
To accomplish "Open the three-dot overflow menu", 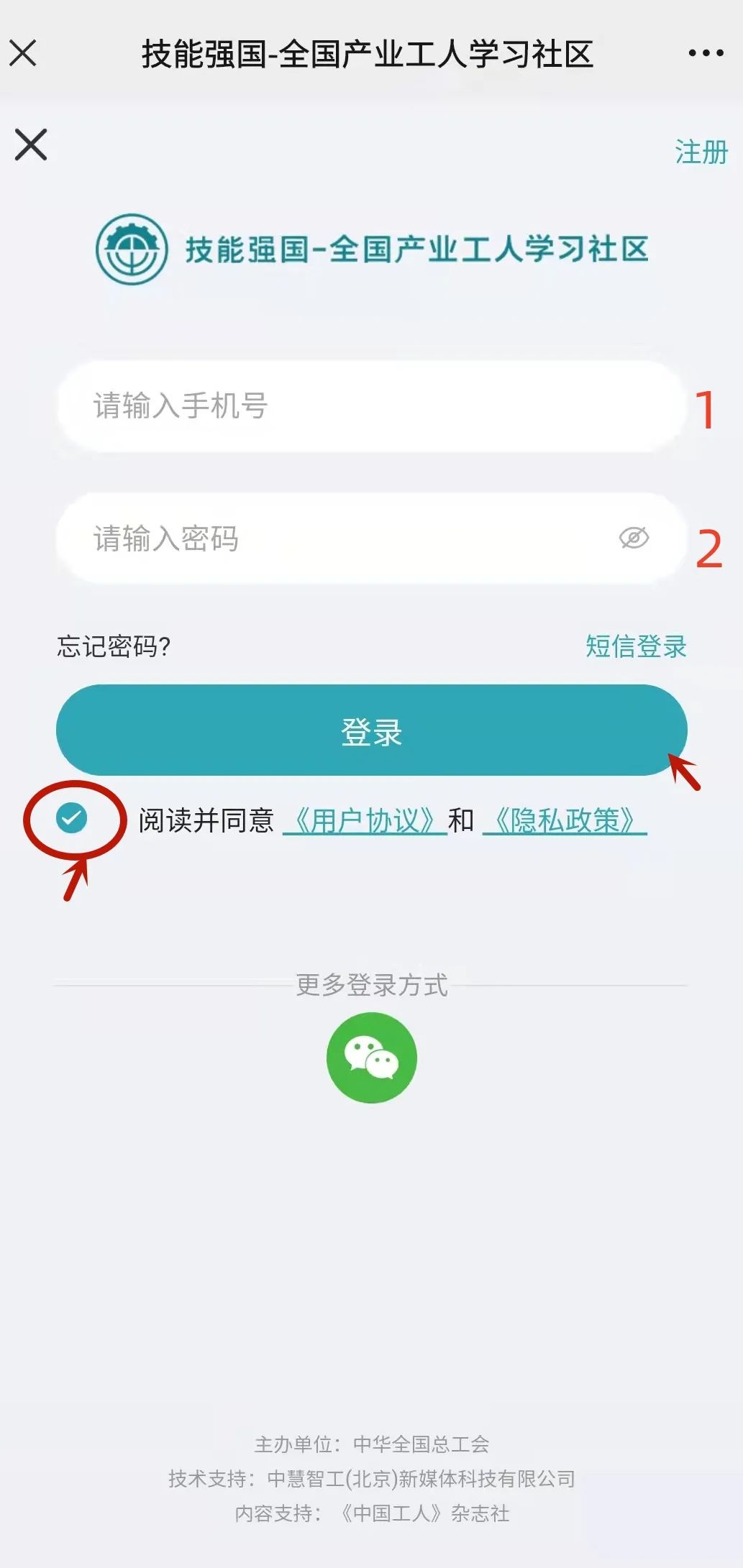I will tap(706, 53).
